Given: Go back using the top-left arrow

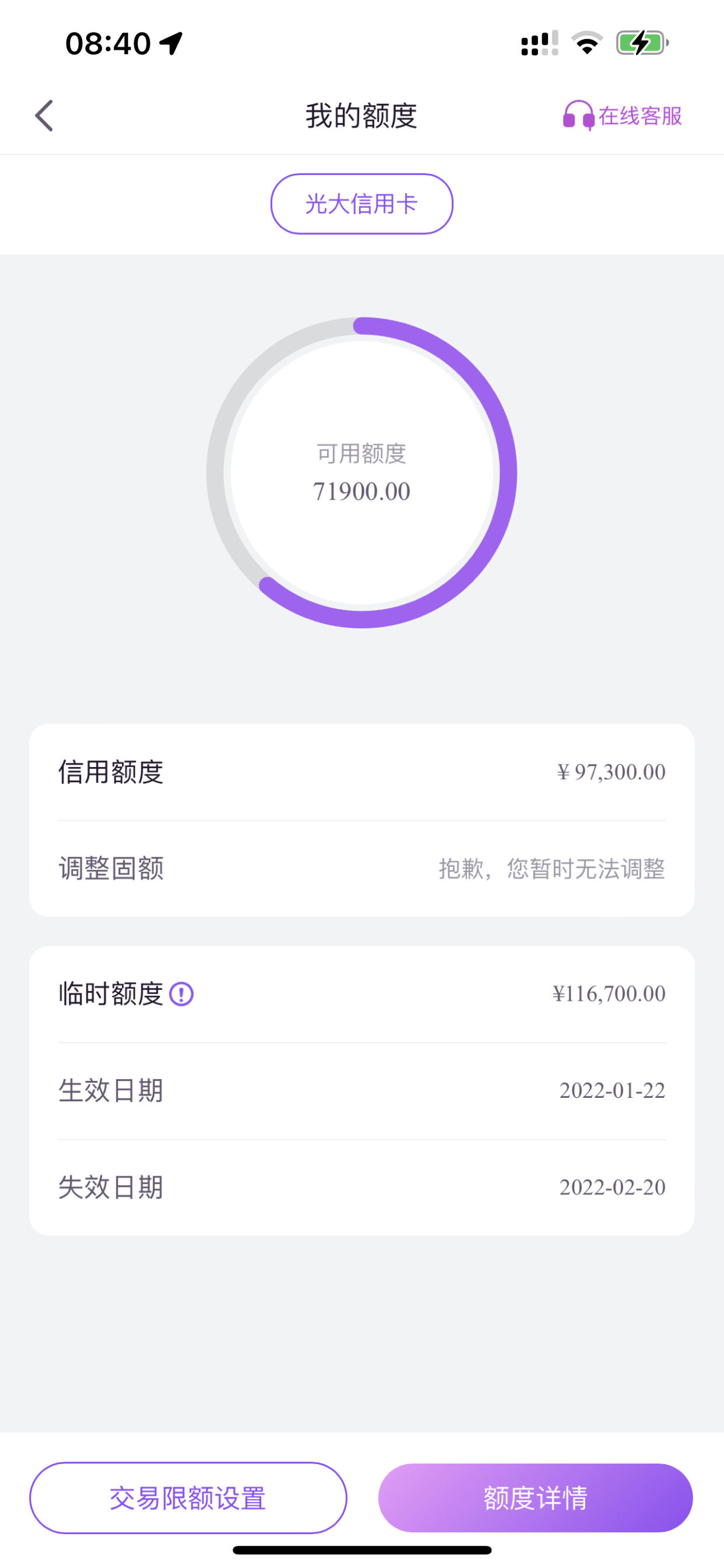Looking at the screenshot, I should click(x=44, y=116).
